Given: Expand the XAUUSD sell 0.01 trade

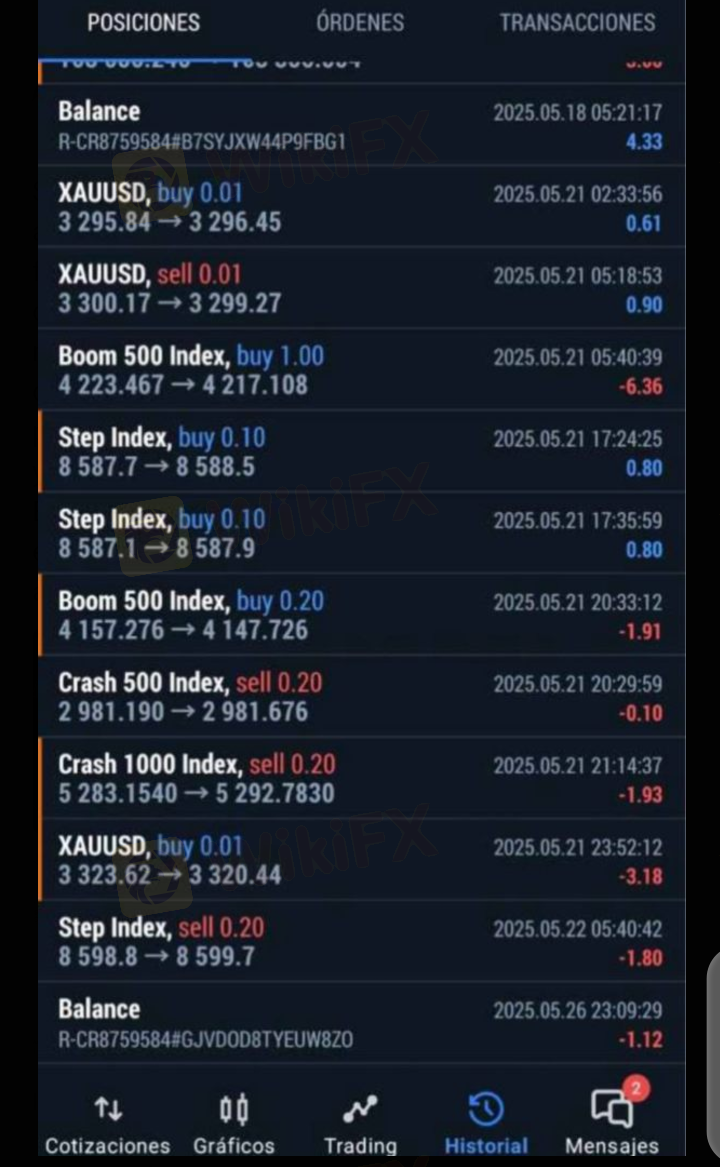Looking at the screenshot, I should pyautogui.click(x=361, y=289).
